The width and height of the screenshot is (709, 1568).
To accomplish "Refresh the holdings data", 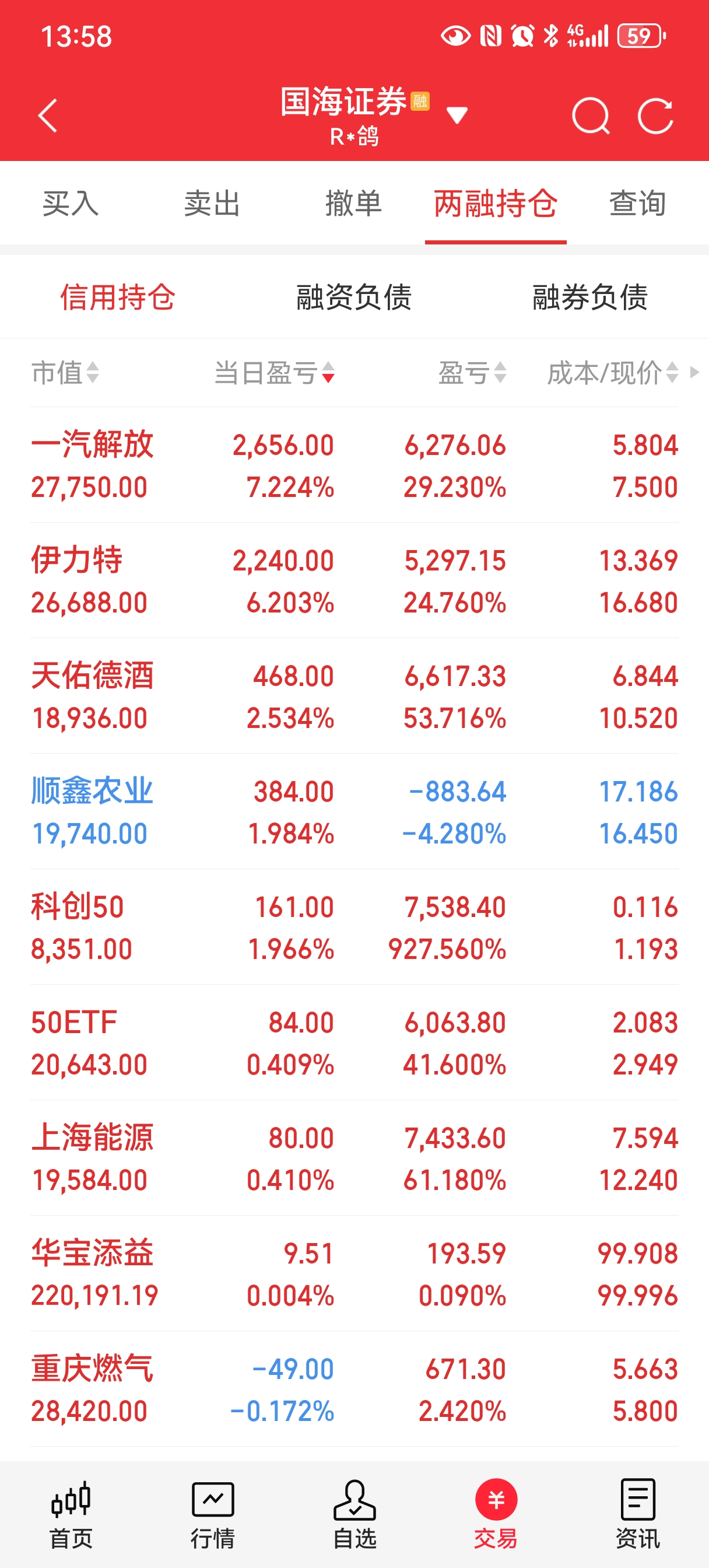I will coord(655,116).
